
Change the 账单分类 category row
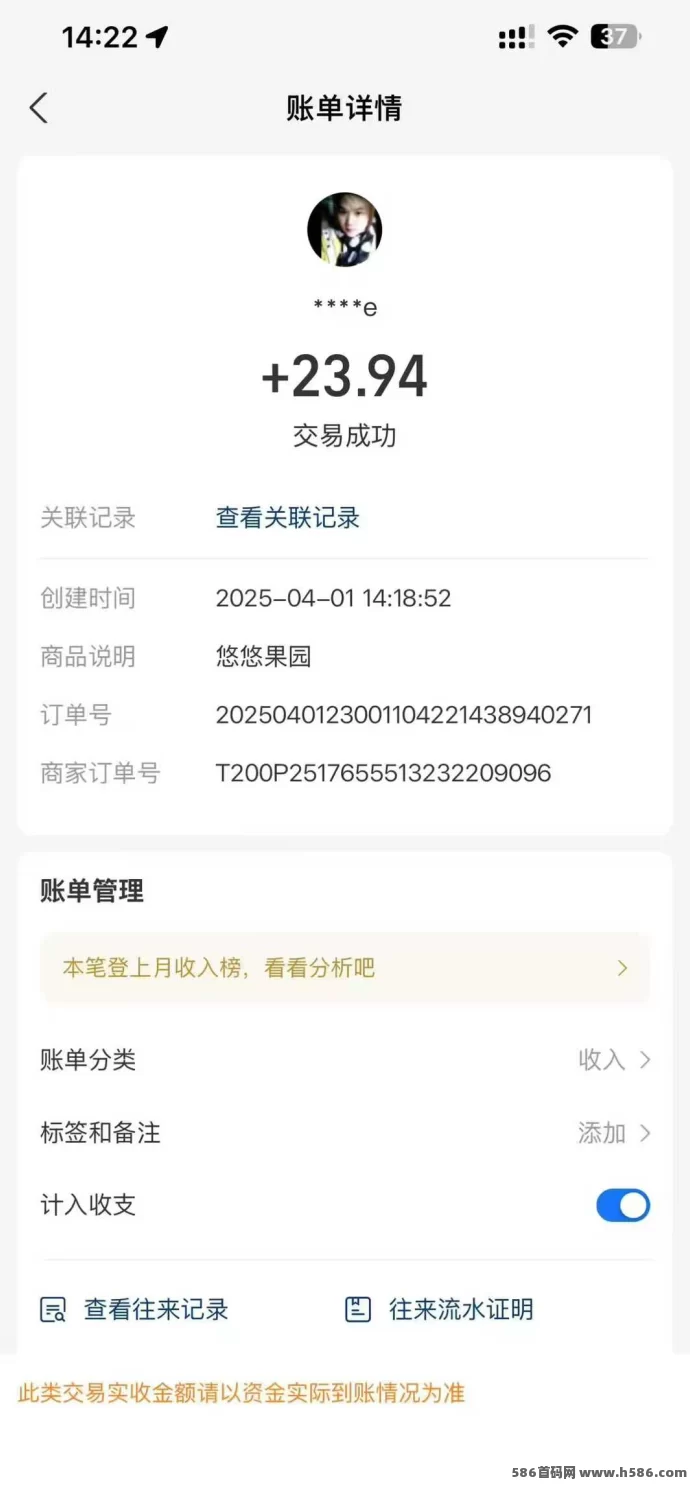[345, 1060]
